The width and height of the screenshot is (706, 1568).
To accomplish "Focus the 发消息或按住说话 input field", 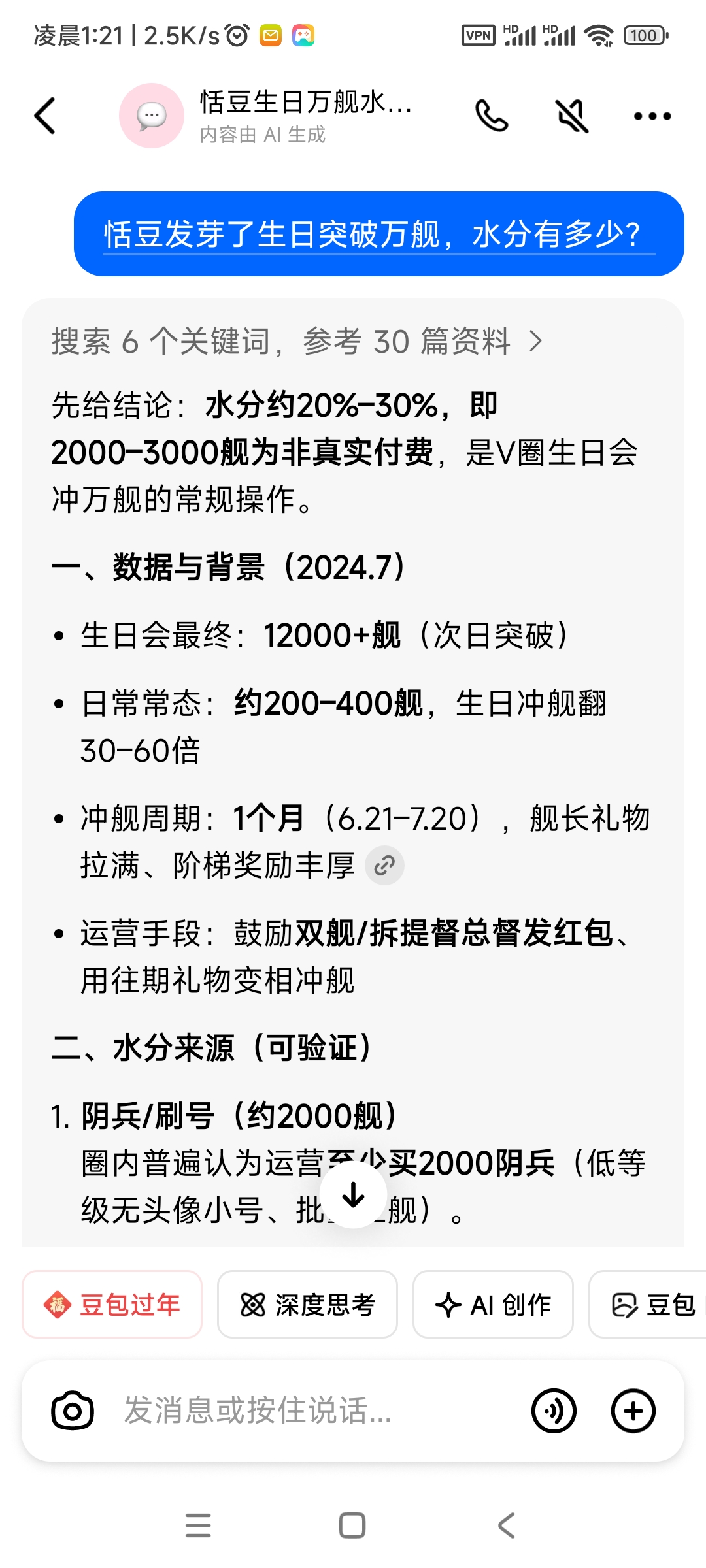I will point(314,1411).
